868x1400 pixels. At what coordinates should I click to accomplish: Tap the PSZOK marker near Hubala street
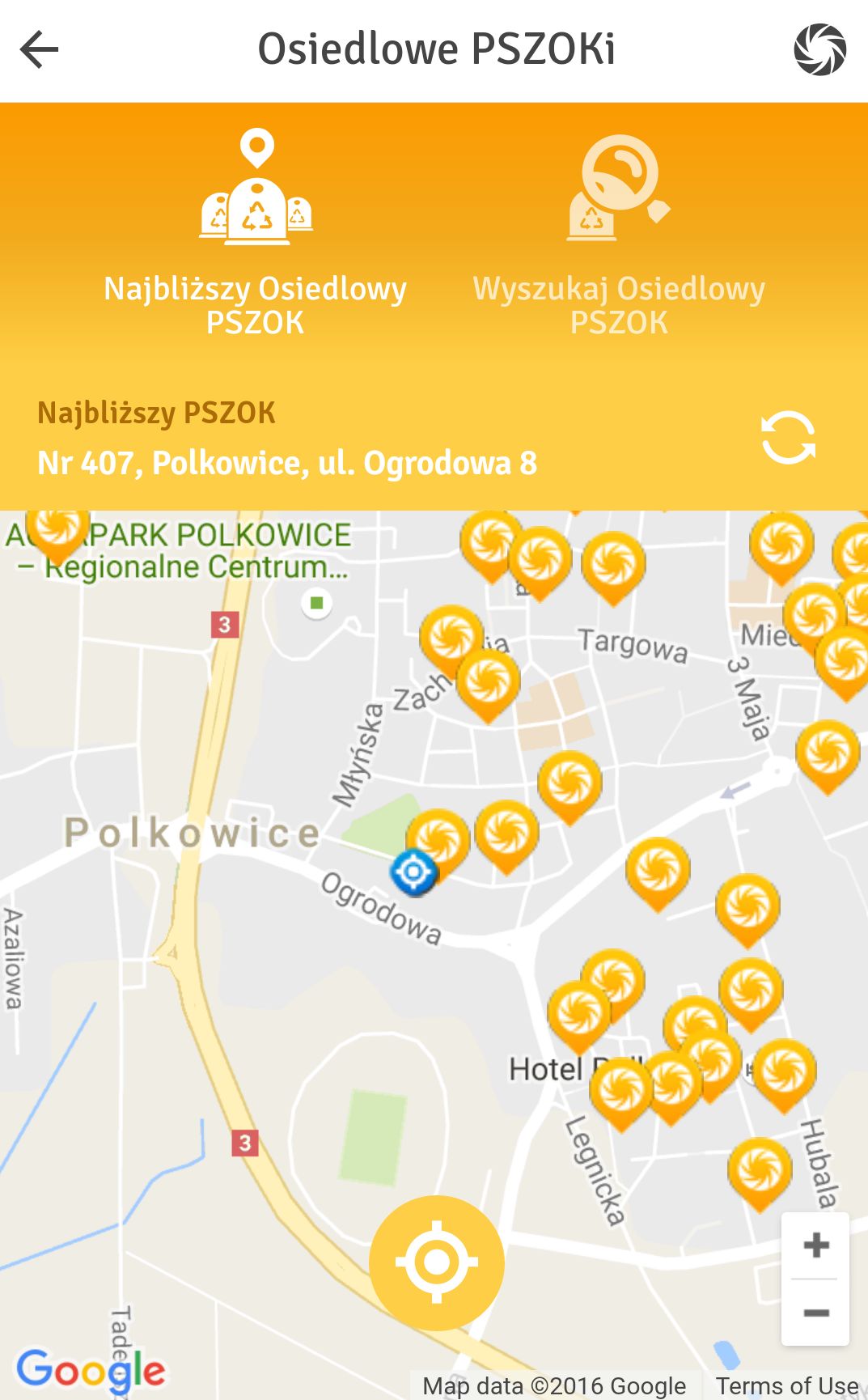[x=760, y=1173]
